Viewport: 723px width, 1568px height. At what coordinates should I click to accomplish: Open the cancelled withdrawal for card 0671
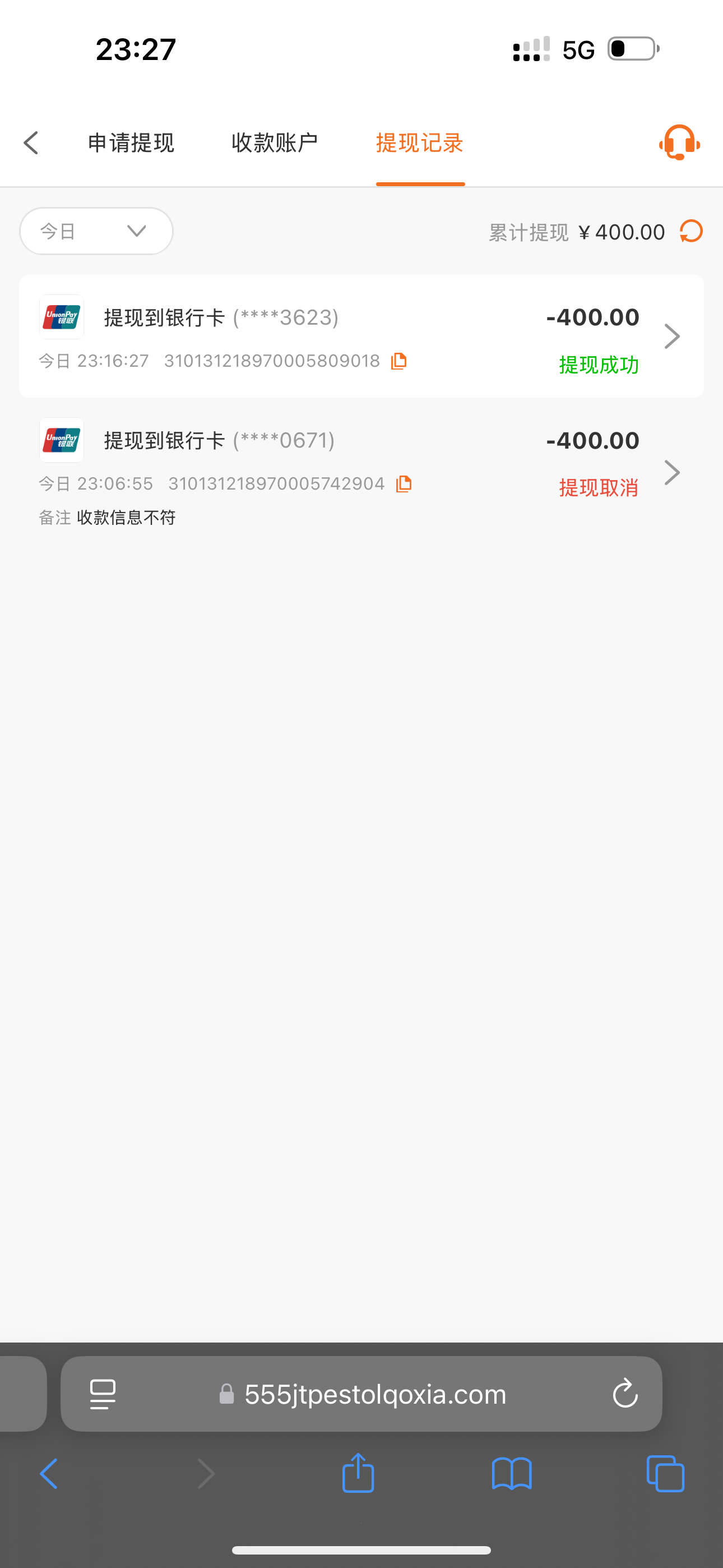tap(672, 472)
